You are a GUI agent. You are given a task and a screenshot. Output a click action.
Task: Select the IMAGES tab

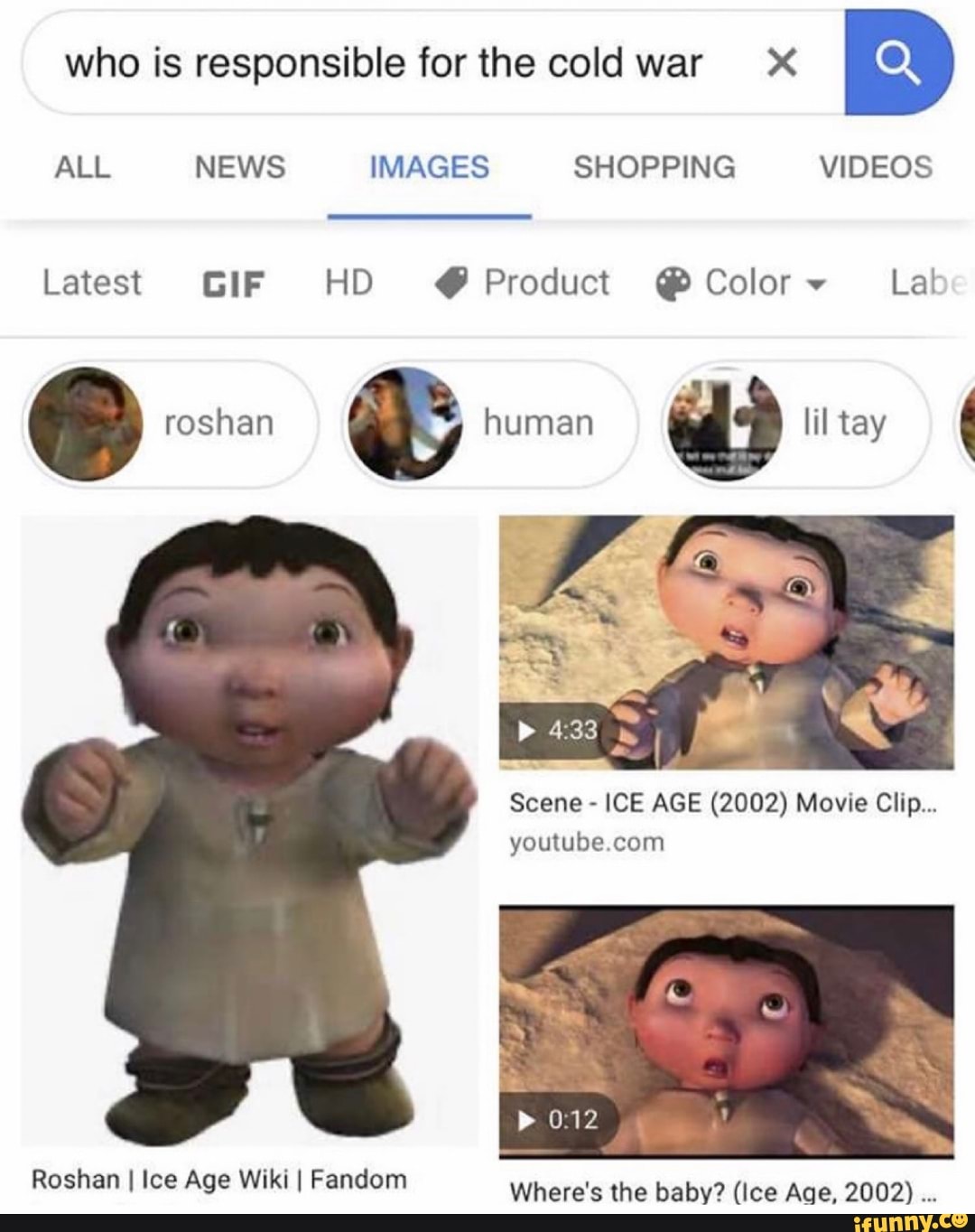pyautogui.click(x=429, y=167)
